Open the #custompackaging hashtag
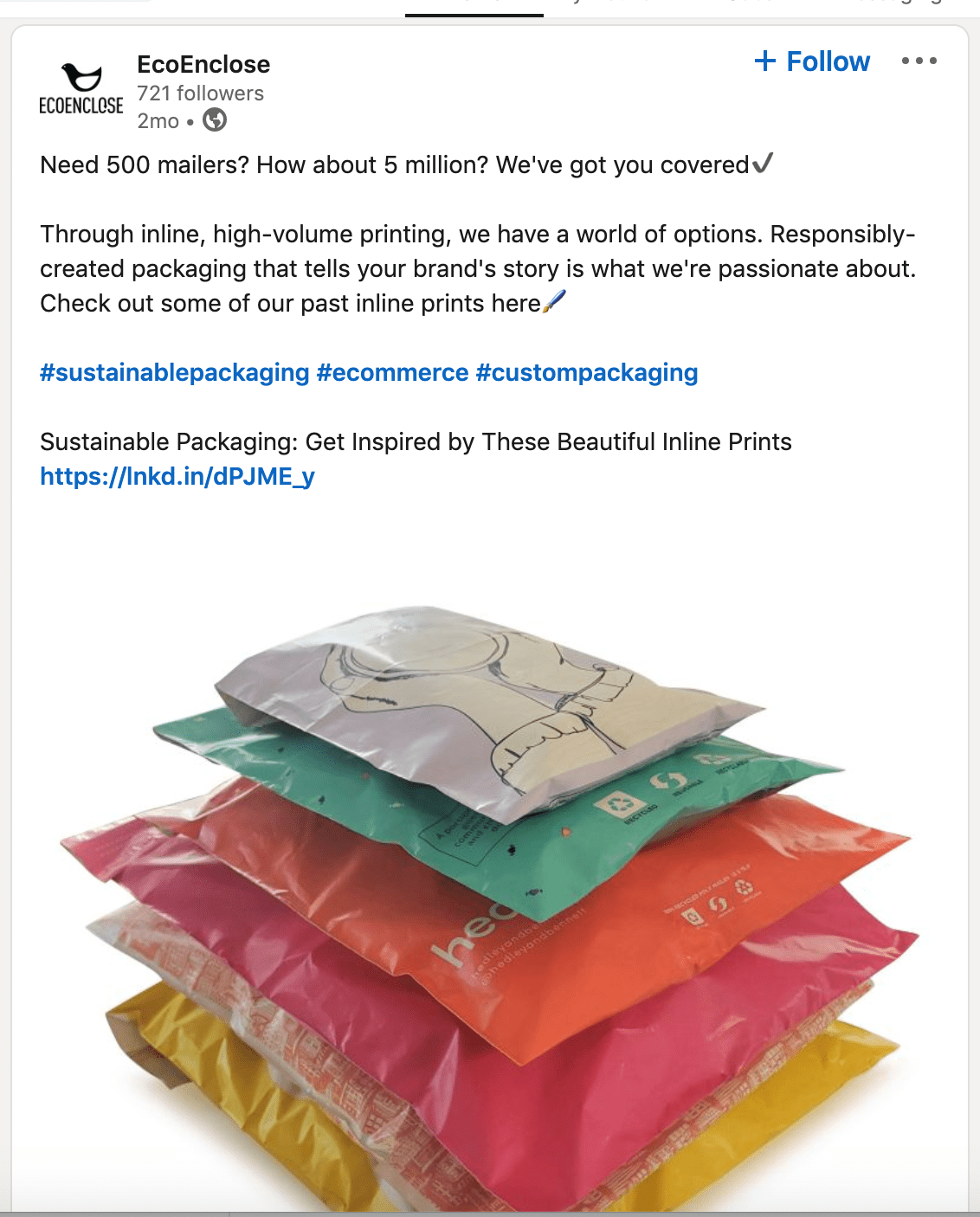This screenshot has width=980, height=1217. click(587, 372)
